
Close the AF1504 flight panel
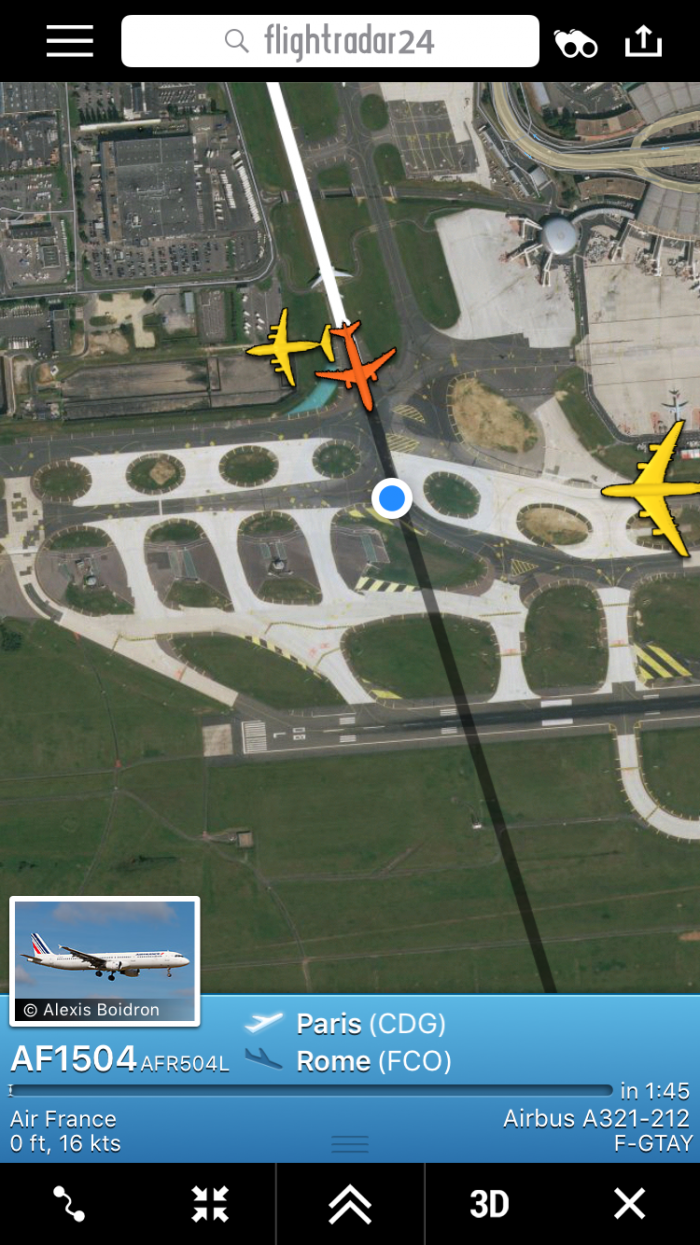pos(629,1203)
